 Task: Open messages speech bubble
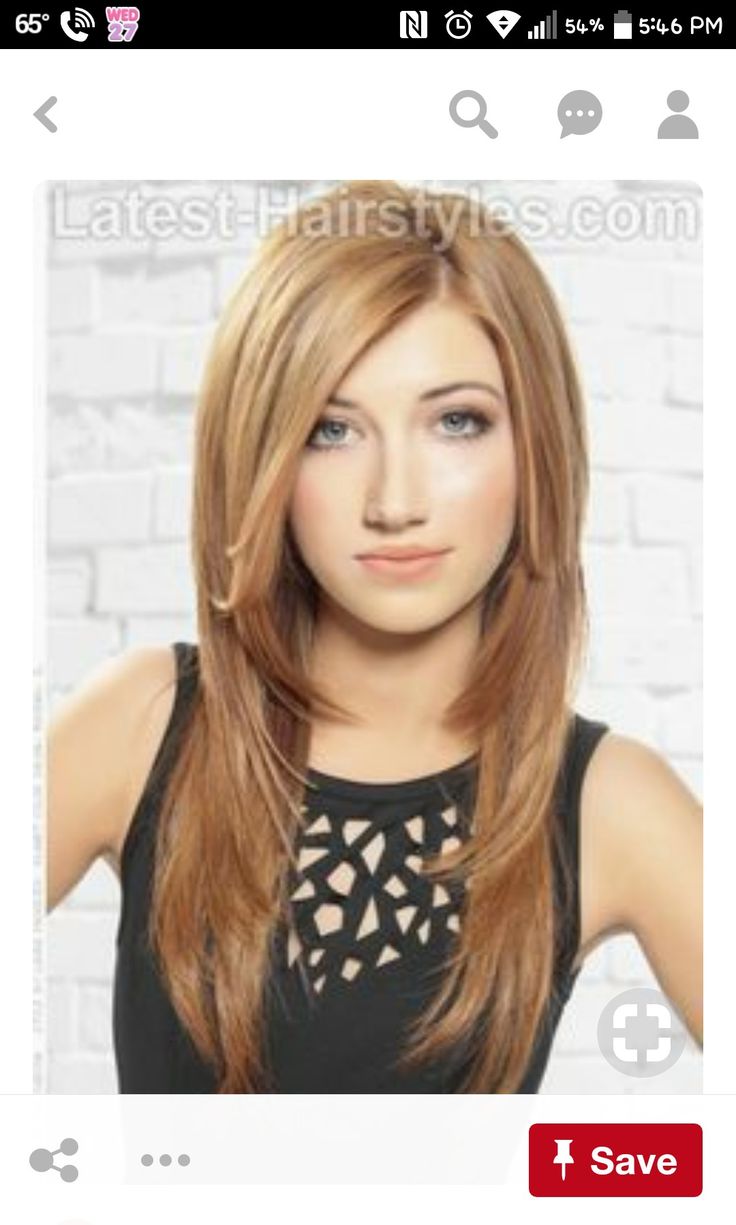[x=580, y=114]
